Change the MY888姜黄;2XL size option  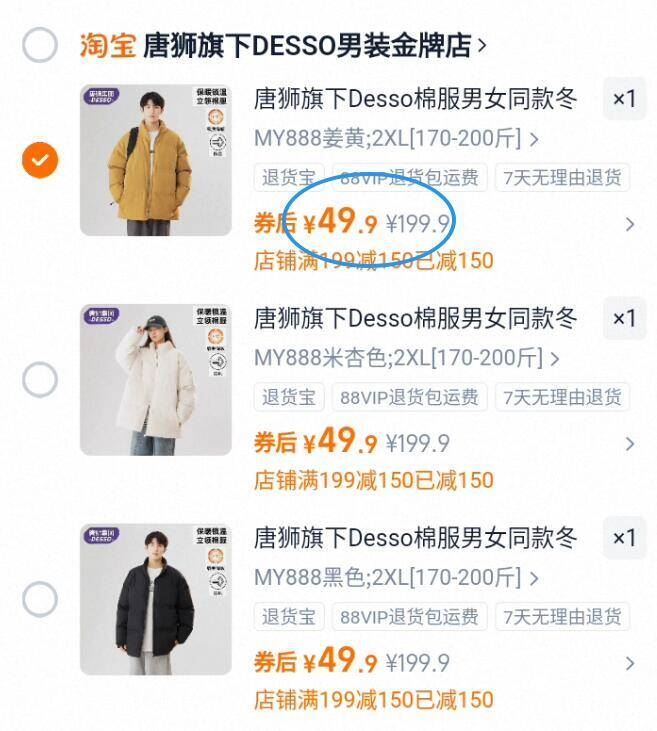point(396,139)
